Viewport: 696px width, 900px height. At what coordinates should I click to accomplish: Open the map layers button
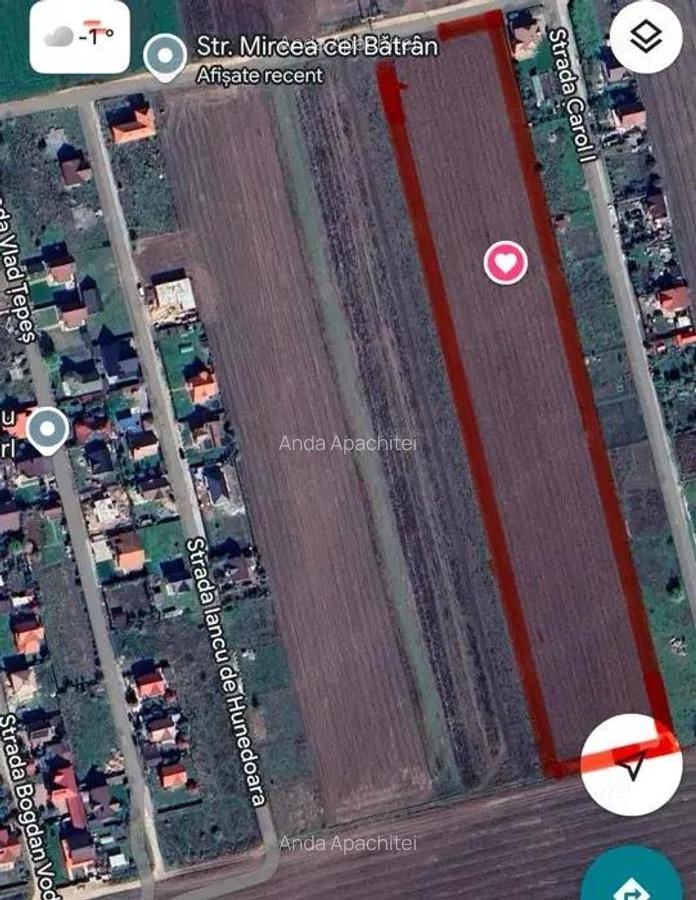click(x=646, y=37)
